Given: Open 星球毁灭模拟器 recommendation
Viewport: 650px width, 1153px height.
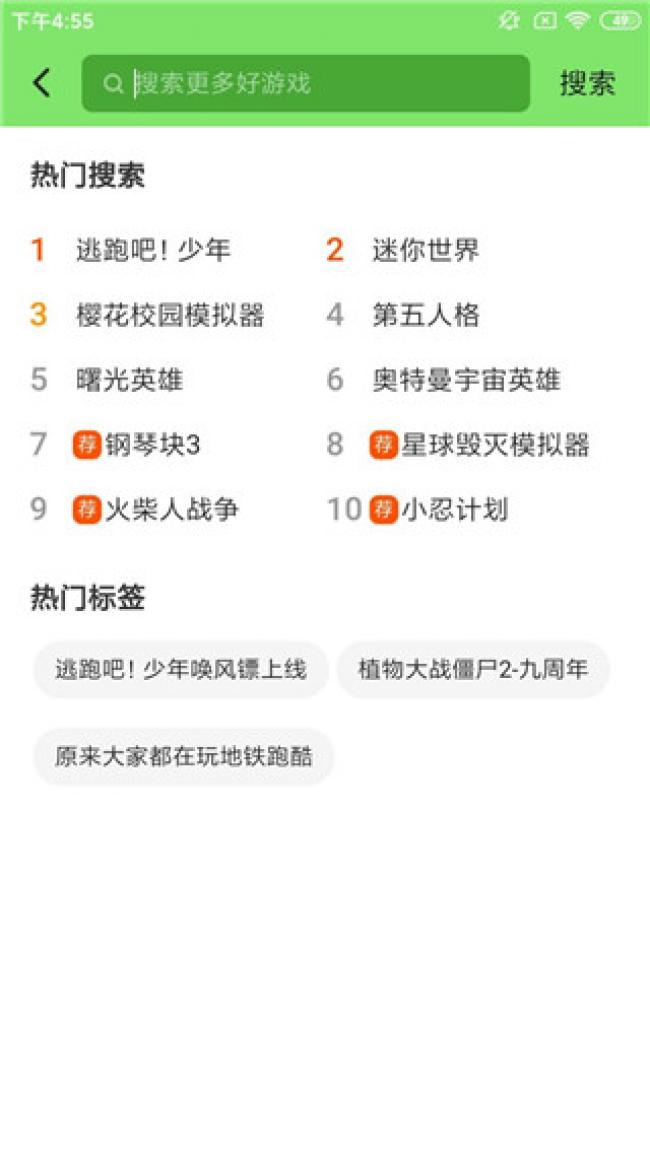Looking at the screenshot, I should pos(495,445).
